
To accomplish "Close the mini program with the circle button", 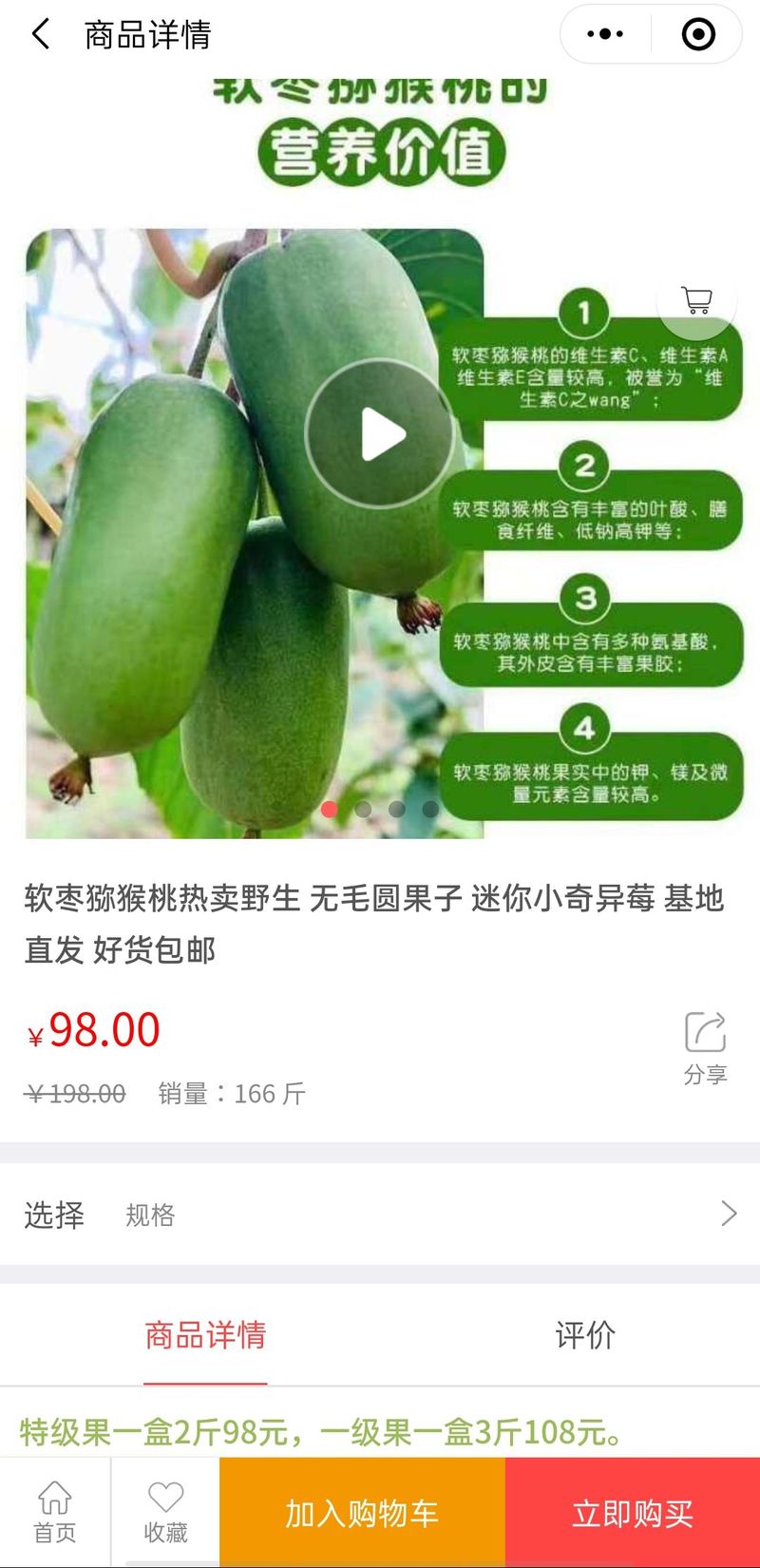I will 698,34.
